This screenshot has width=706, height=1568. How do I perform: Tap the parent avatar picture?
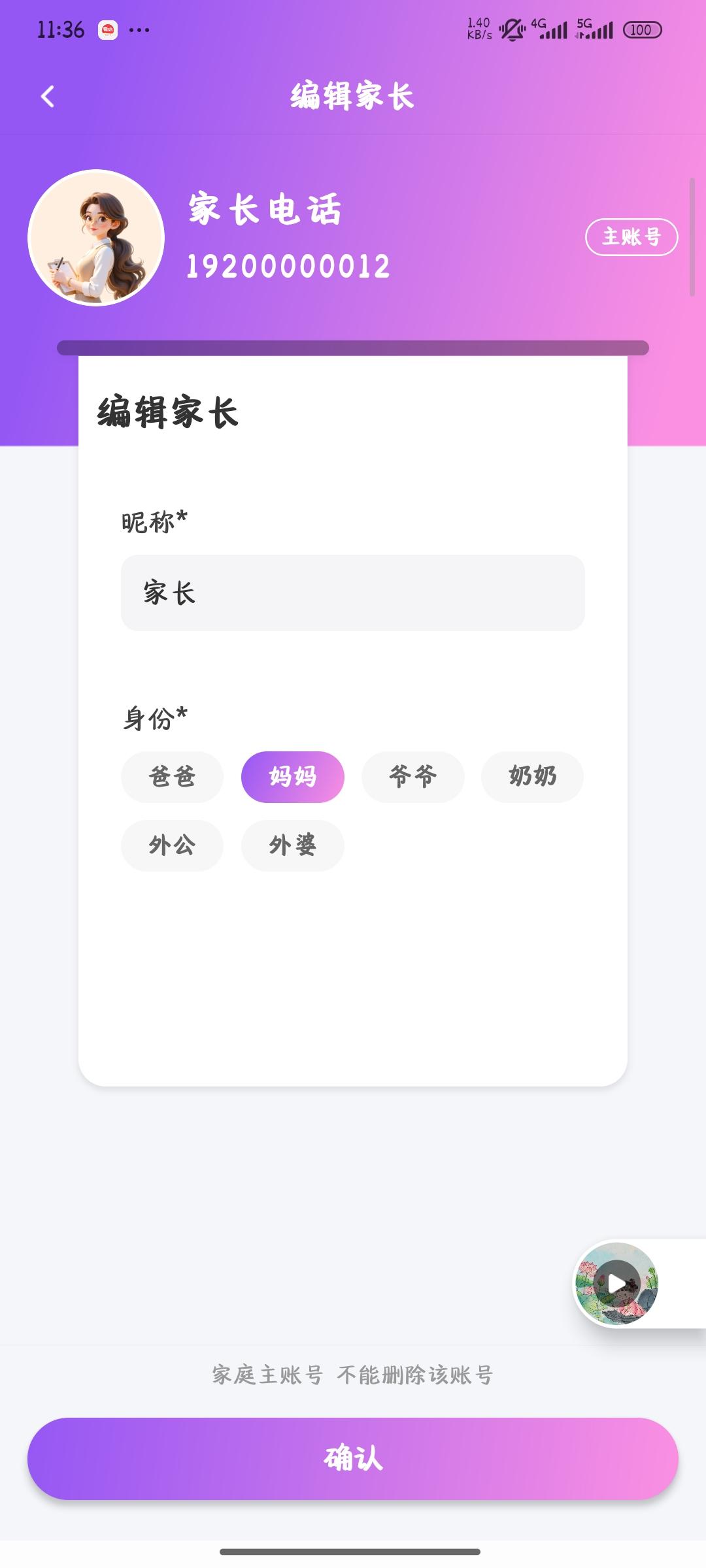pyautogui.click(x=96, y=238)
